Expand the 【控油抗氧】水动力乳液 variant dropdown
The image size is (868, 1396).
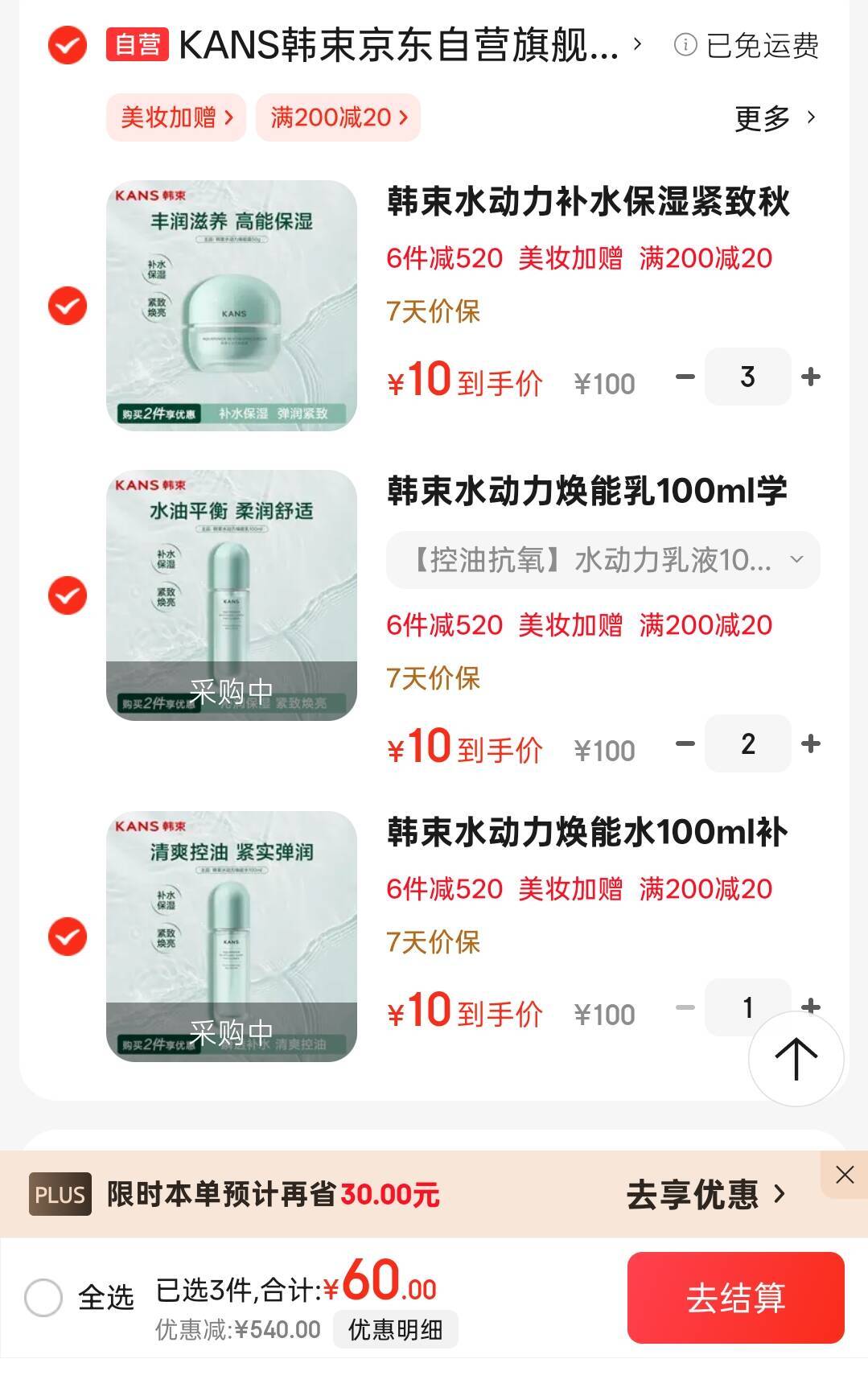click(x=603, y=560)
